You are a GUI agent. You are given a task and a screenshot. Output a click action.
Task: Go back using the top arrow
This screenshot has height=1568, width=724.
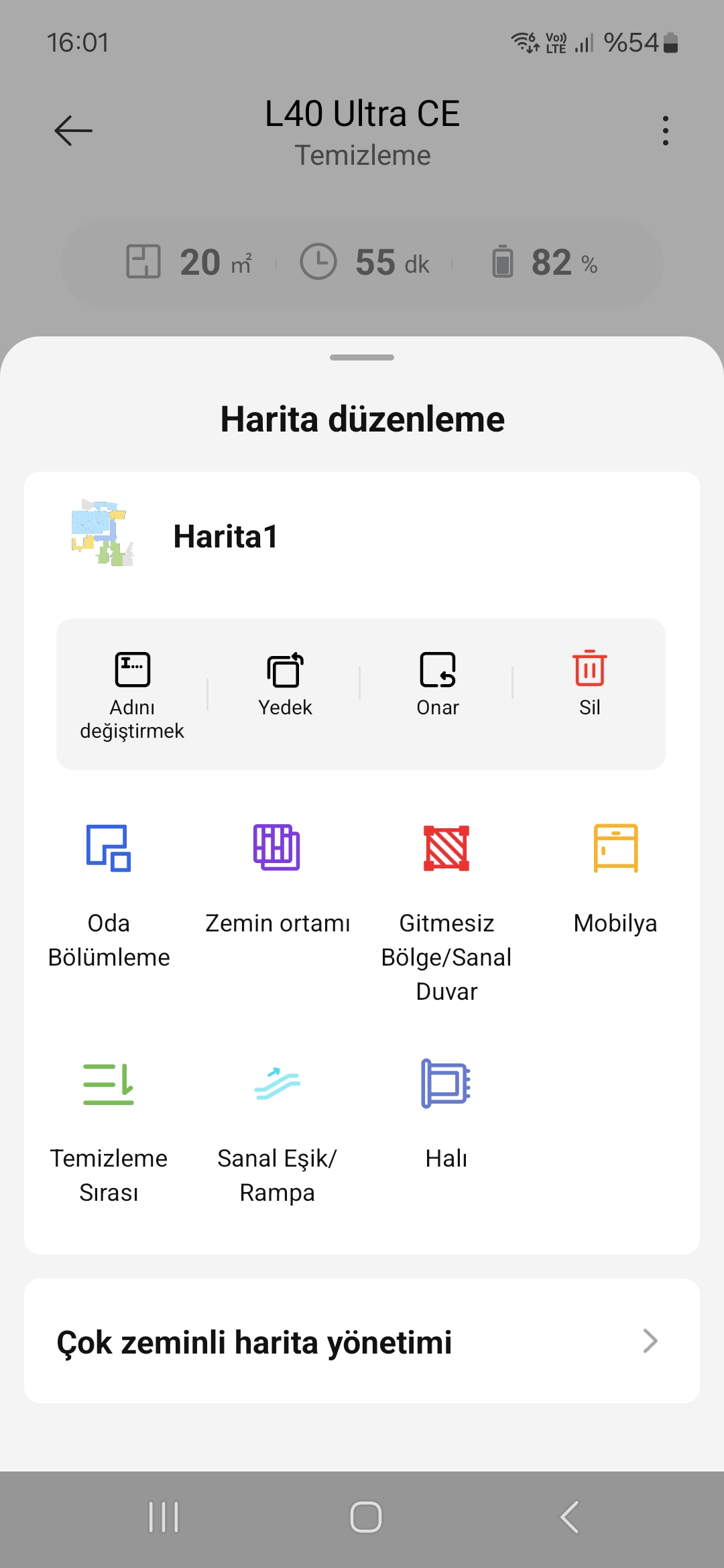click(73, 130)
